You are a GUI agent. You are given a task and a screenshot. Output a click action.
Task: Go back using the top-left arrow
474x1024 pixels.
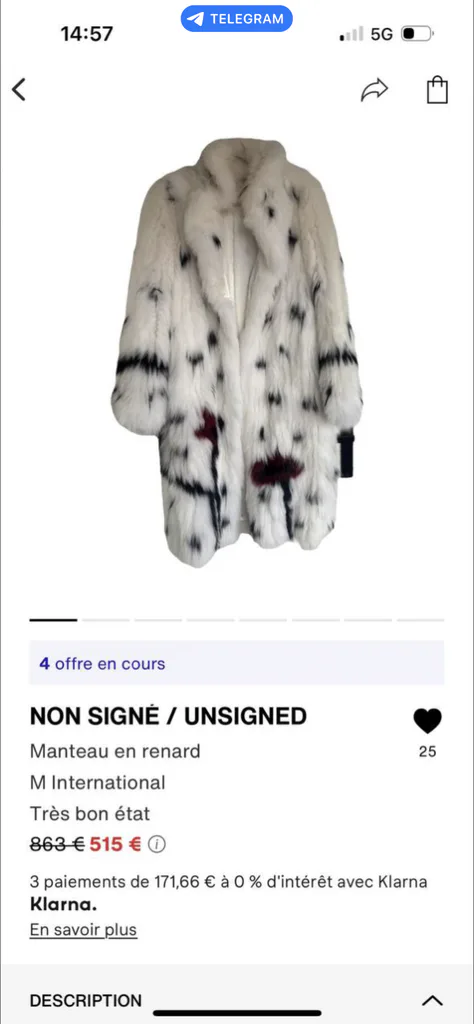[19, 89]
